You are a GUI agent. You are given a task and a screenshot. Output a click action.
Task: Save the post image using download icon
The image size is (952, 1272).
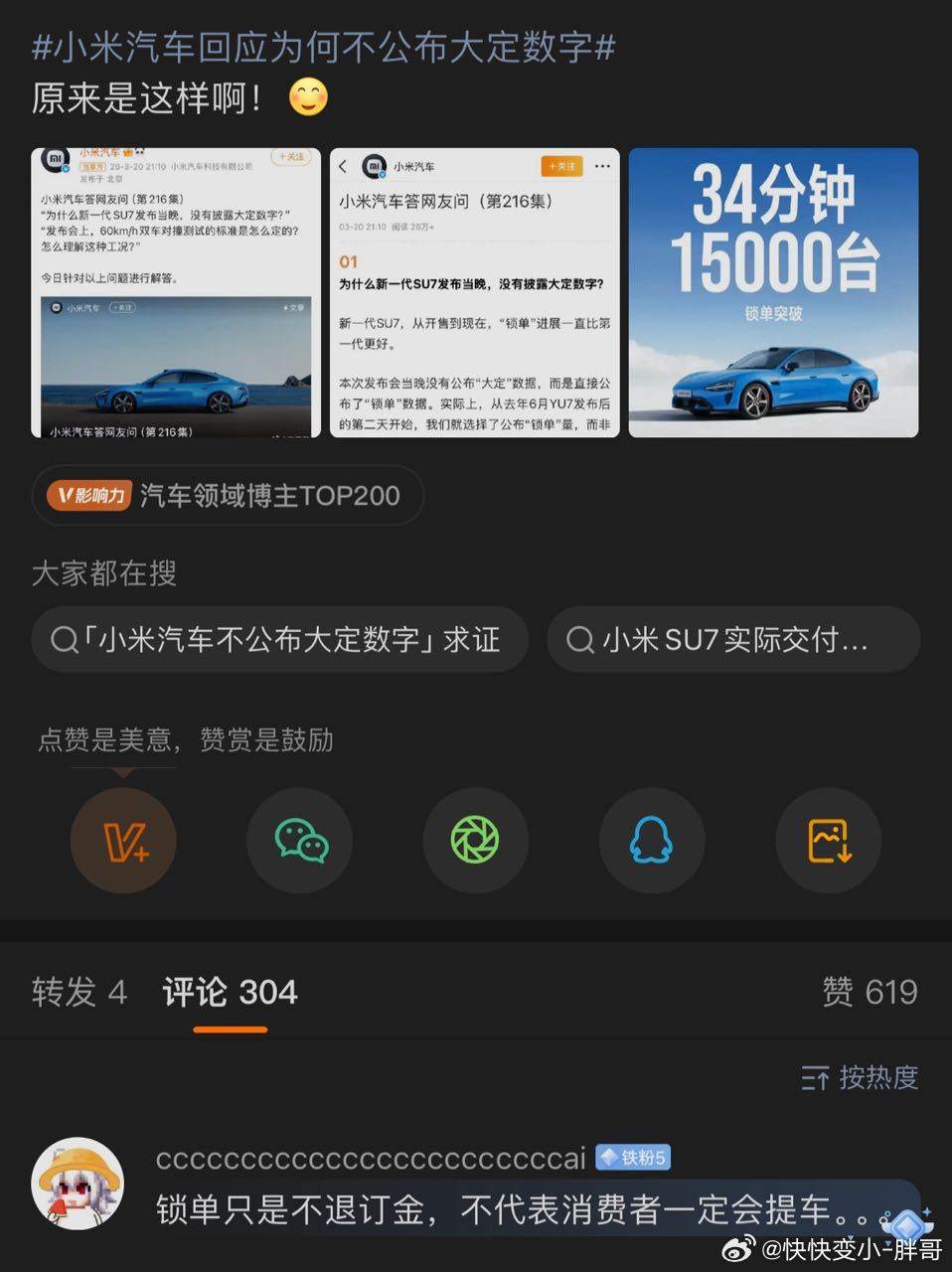(x=827, y=840)
